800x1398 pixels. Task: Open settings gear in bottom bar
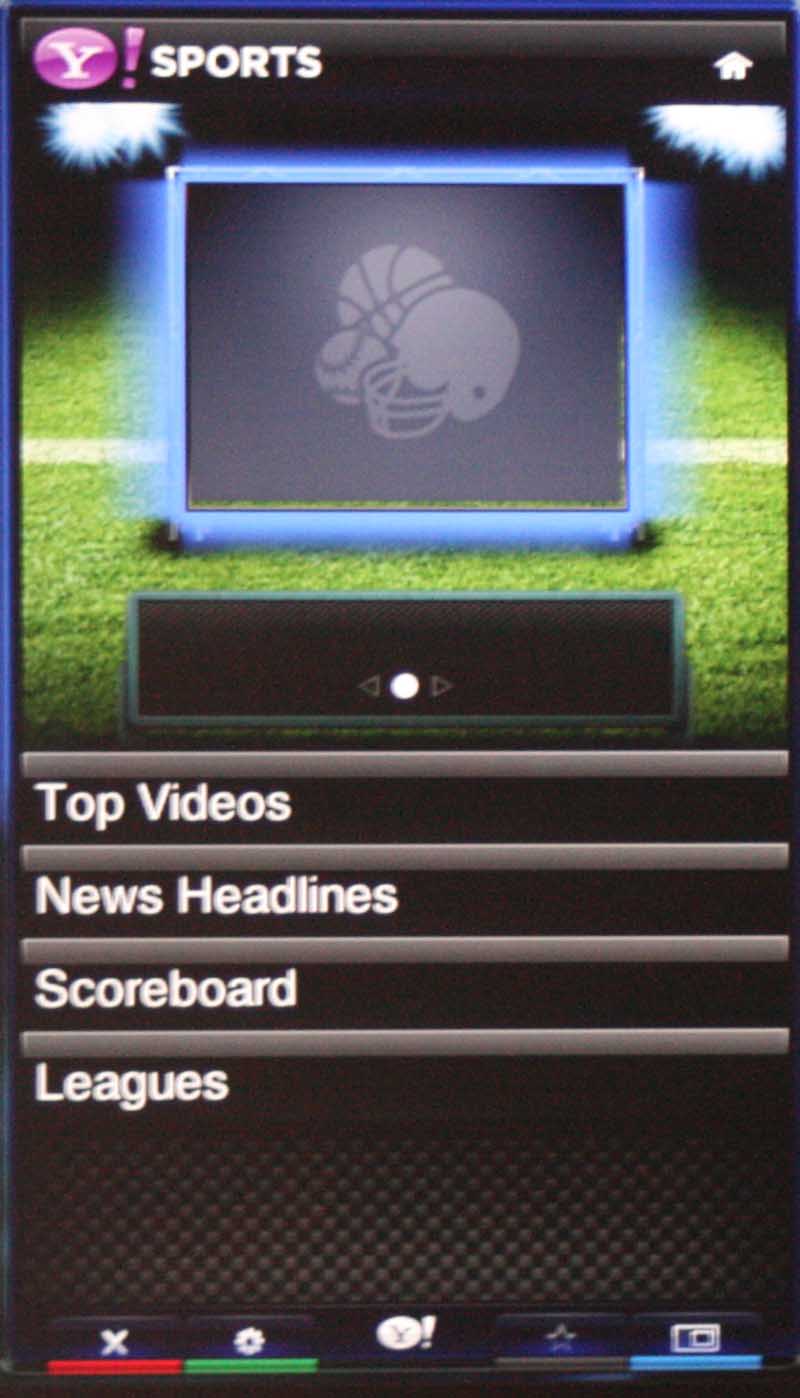click(249, 1342)
